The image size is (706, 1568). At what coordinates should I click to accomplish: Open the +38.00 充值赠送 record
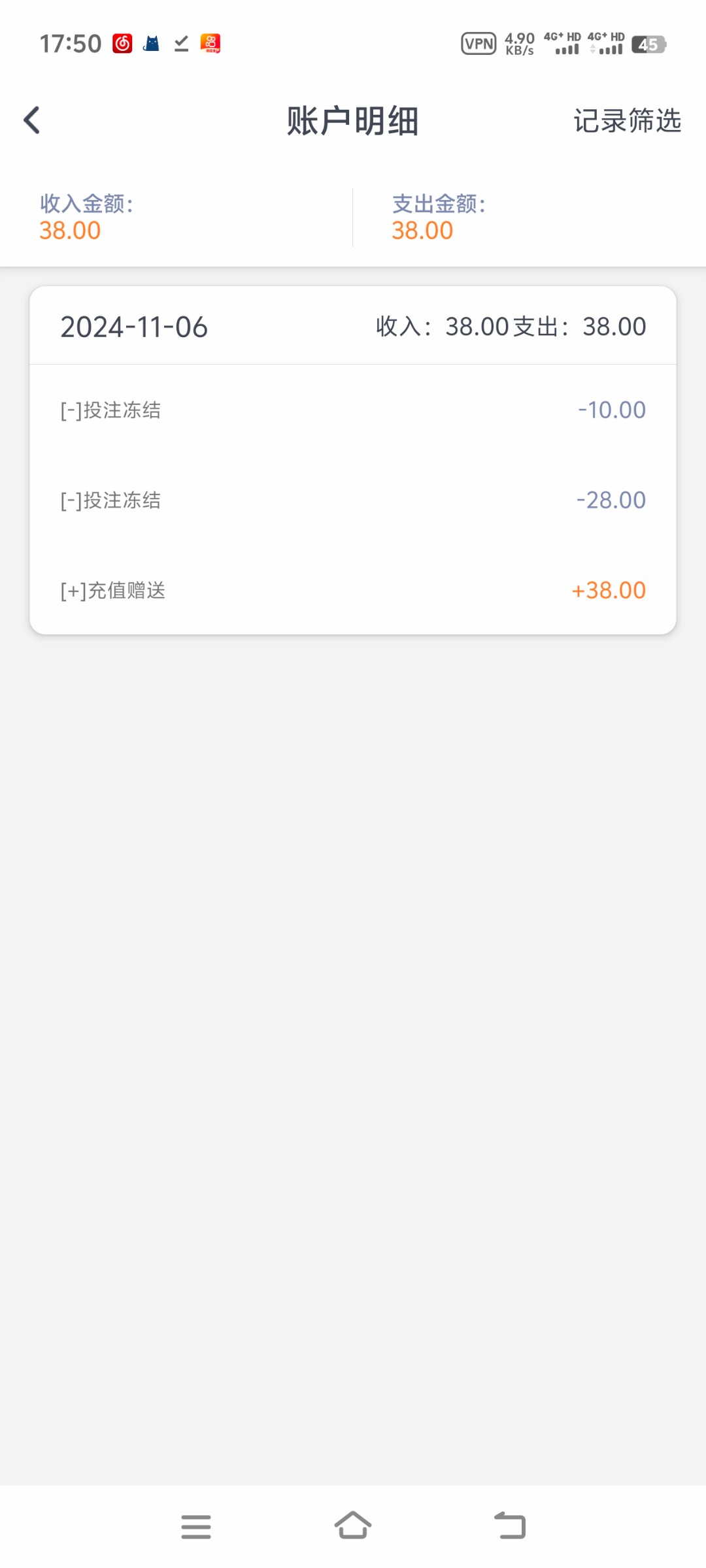[x=353, y=591]
